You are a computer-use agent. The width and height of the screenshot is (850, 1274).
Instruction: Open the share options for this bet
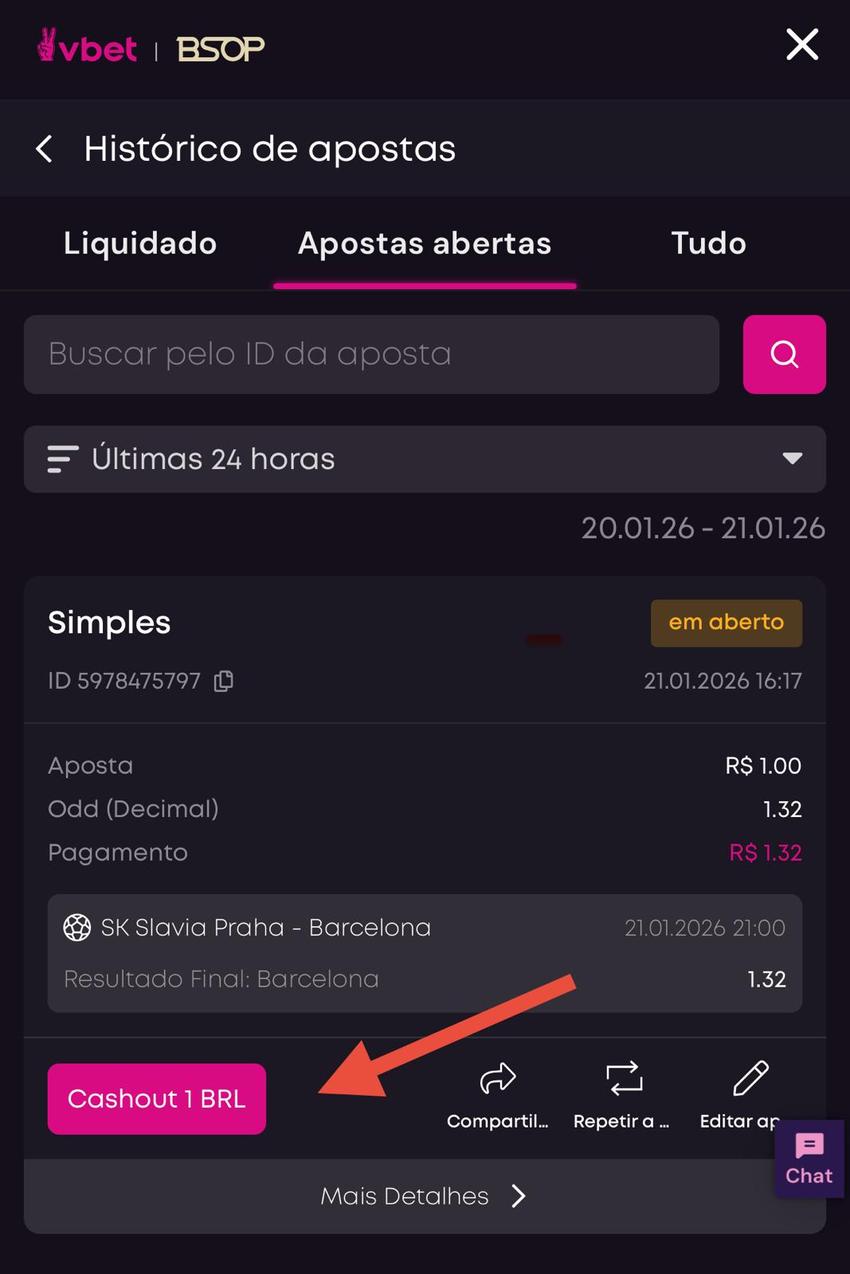498,1078
